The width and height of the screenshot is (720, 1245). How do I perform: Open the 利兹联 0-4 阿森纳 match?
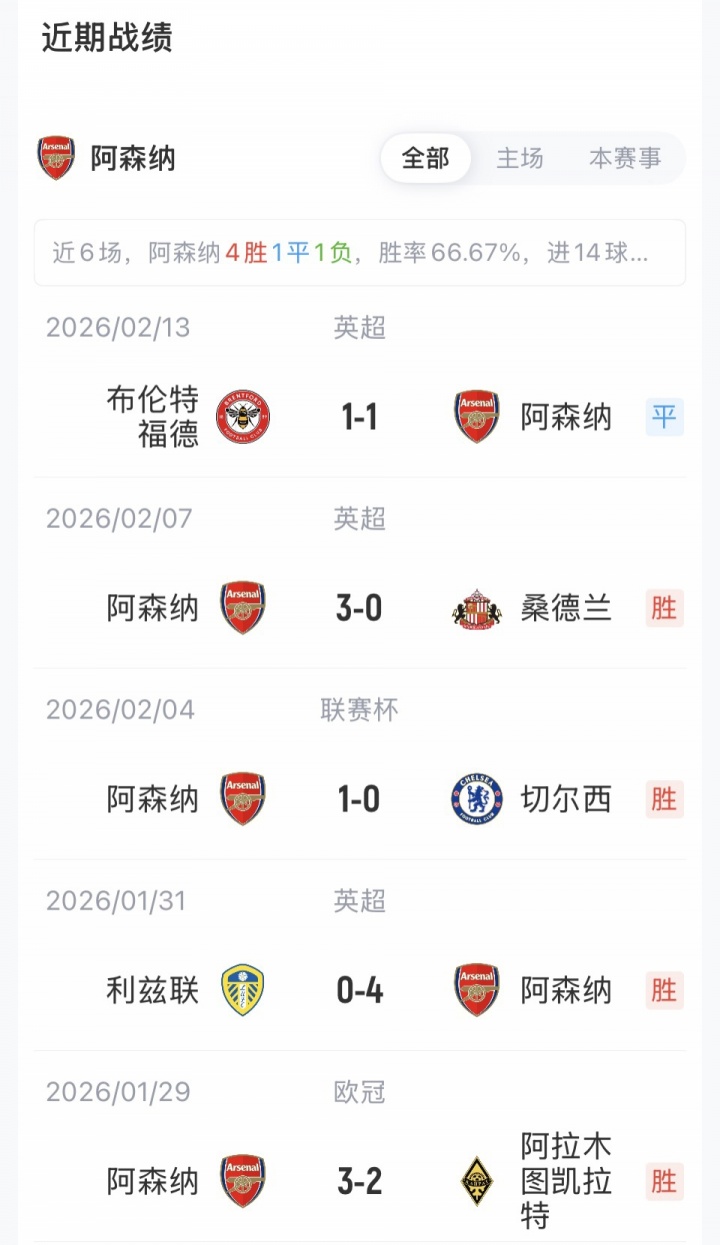click(x=360, y=990)
